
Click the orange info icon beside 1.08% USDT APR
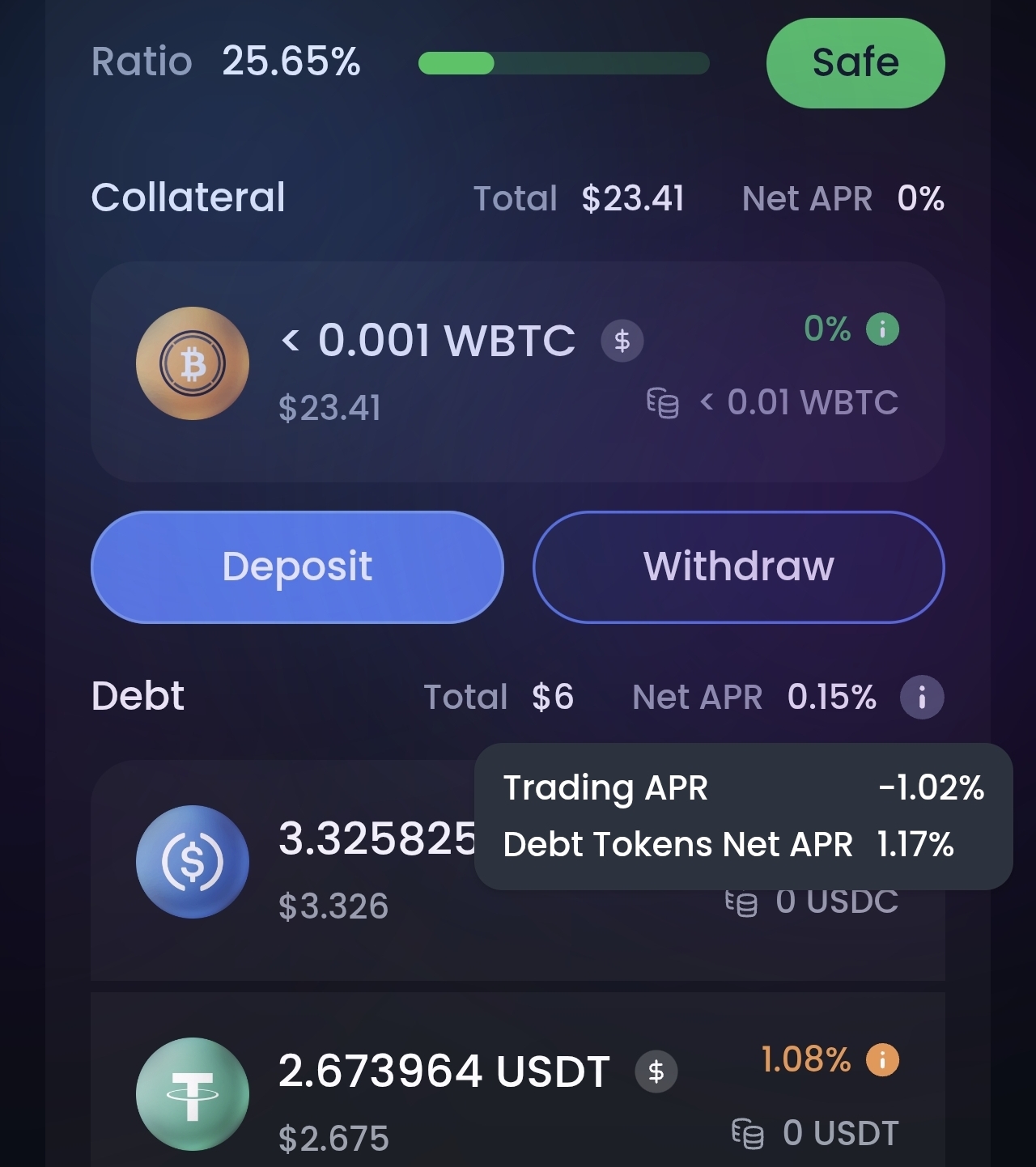pyautogui.click(x=882, y=1061)
